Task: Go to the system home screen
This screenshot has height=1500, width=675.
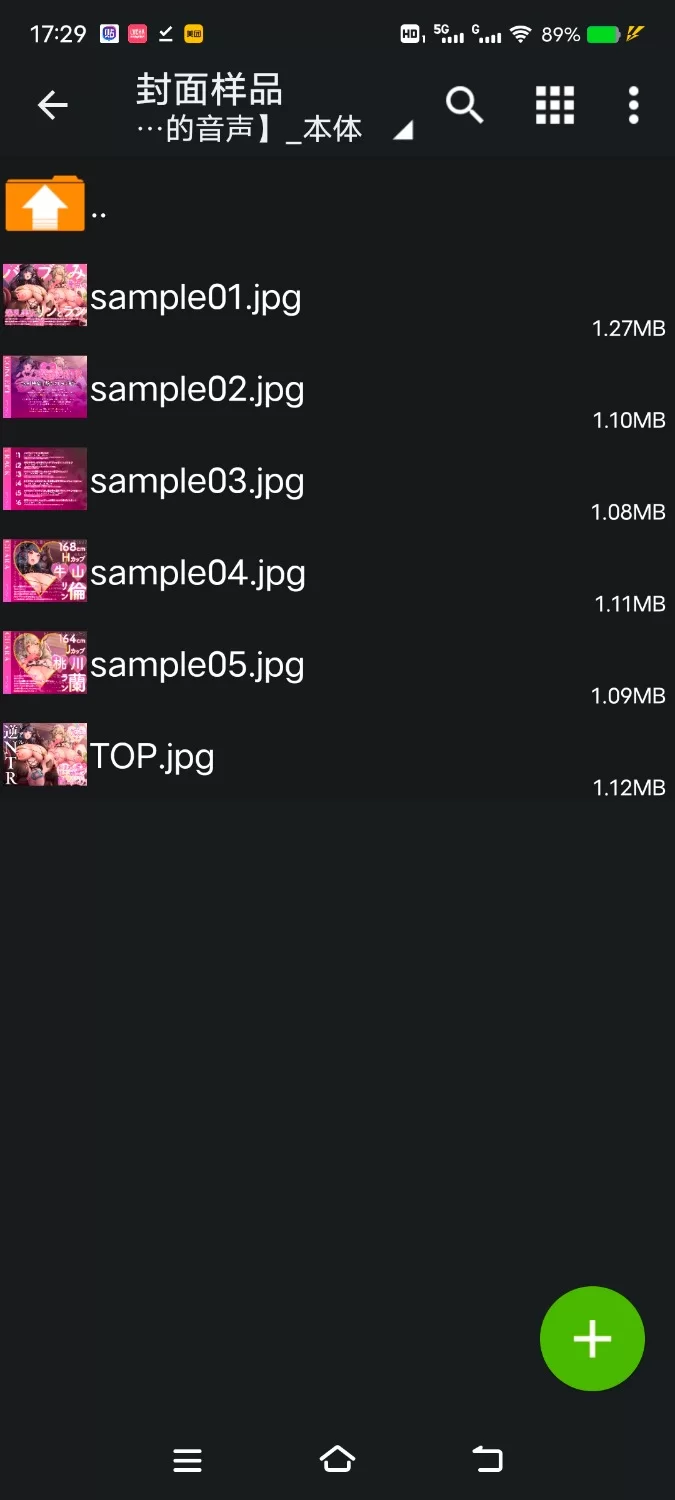Action: [x=337, y=1460]
